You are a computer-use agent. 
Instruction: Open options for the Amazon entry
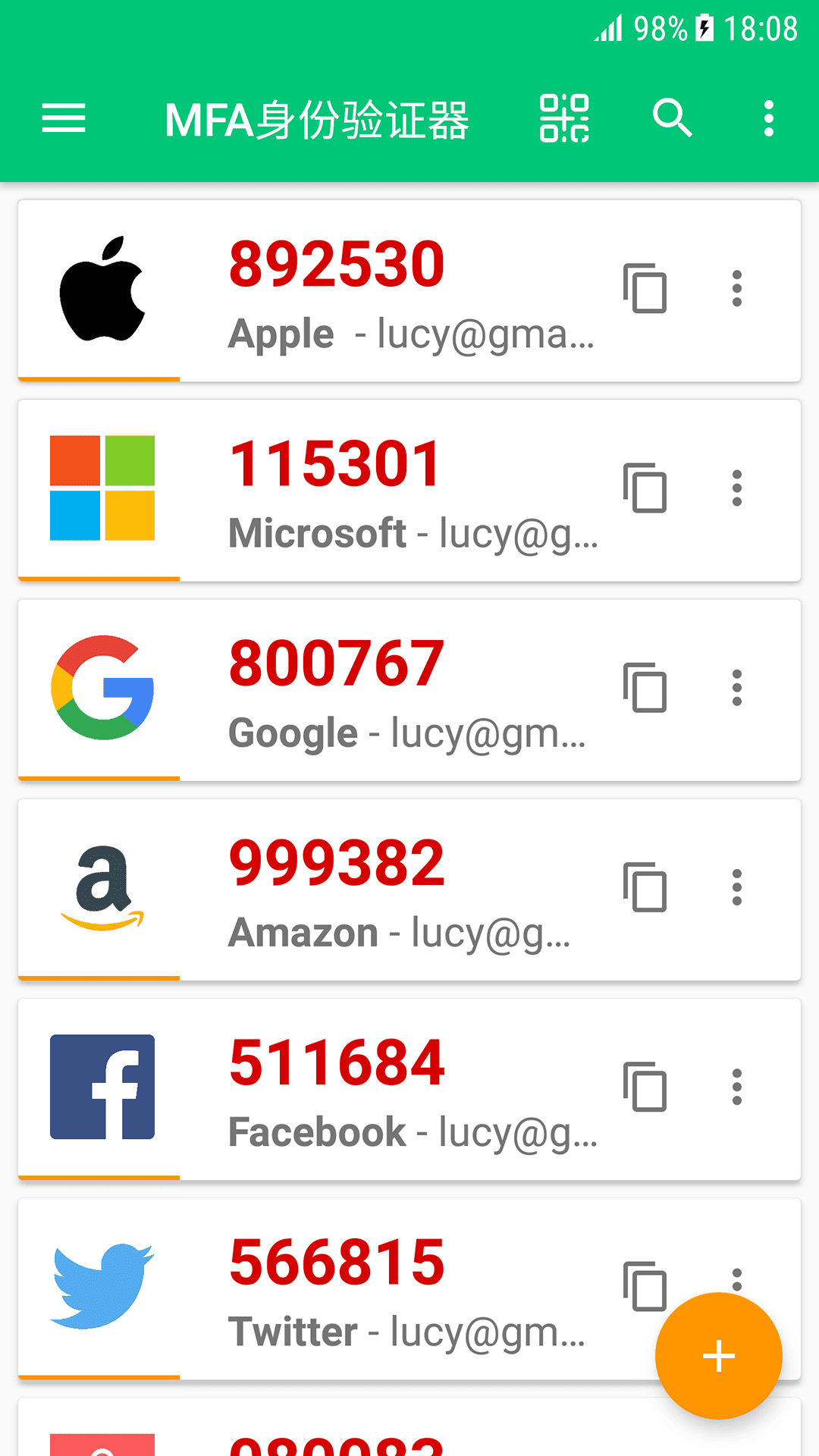tap(736, 887)
